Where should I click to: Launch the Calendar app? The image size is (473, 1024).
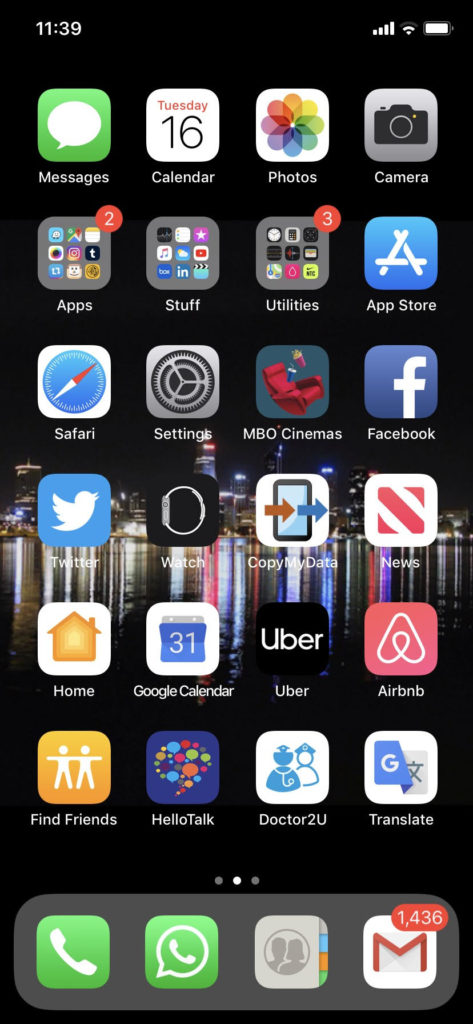[x=183, y=125]
